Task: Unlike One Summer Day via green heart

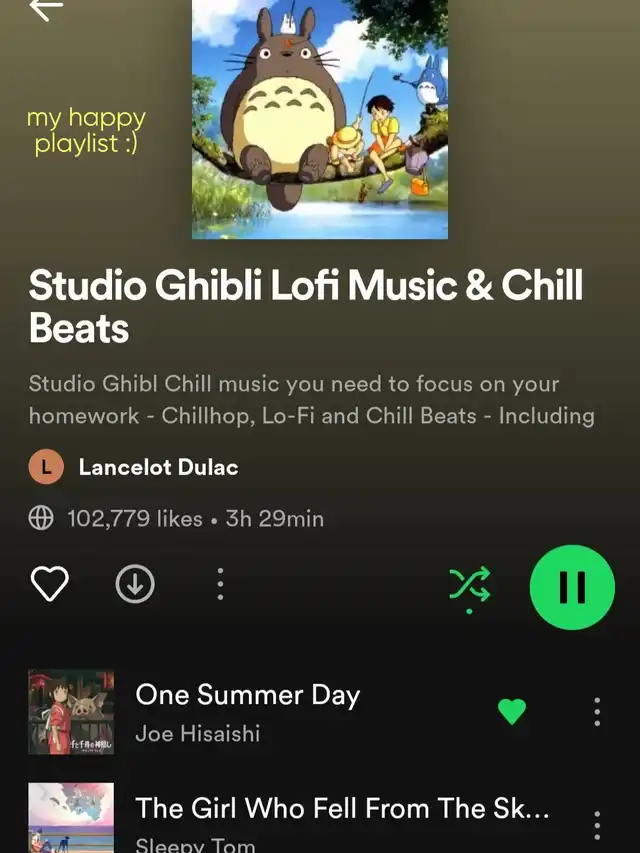Action: click(x=511, y=712)
